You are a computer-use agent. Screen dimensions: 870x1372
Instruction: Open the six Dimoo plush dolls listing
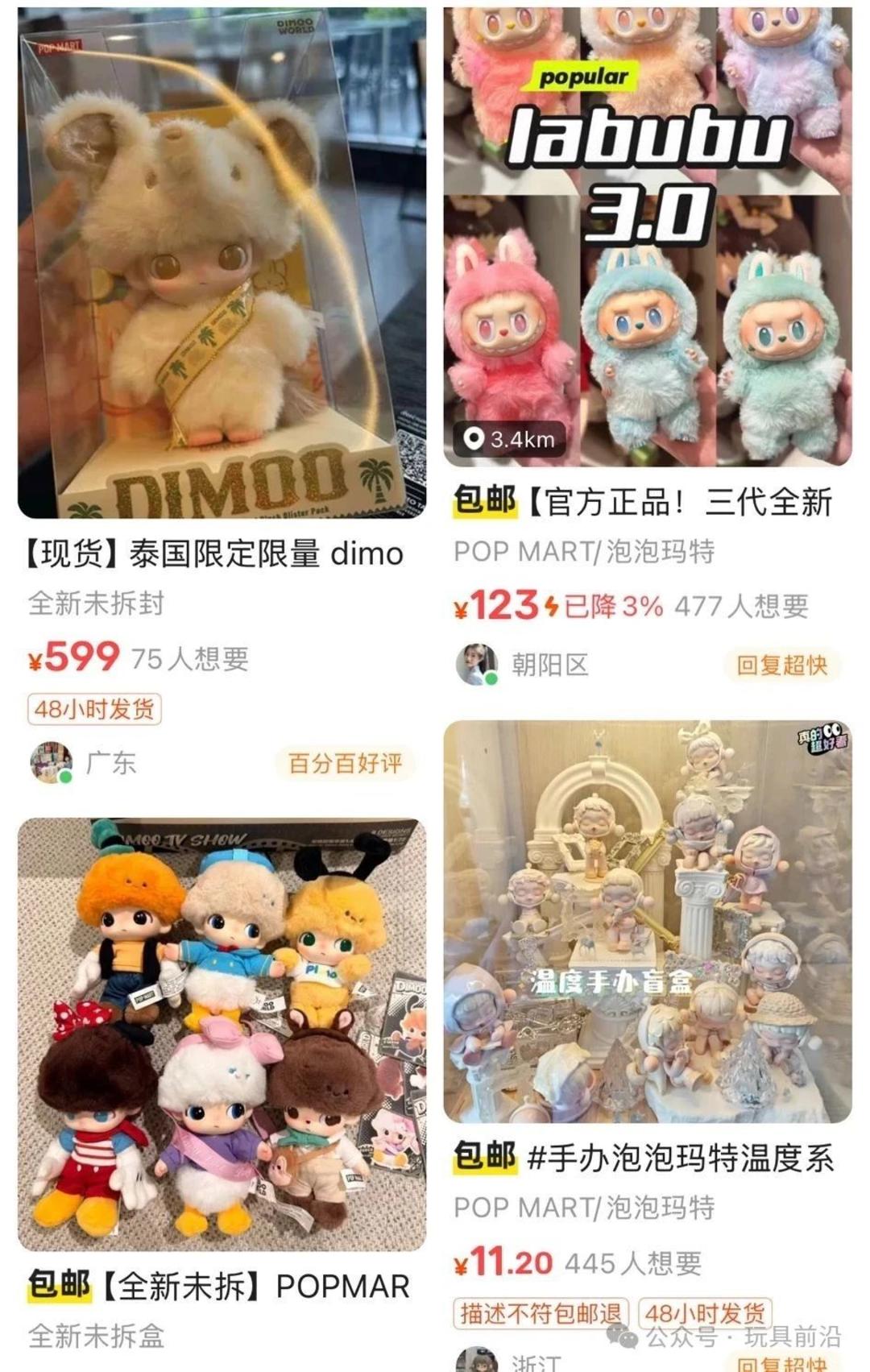222,1034
